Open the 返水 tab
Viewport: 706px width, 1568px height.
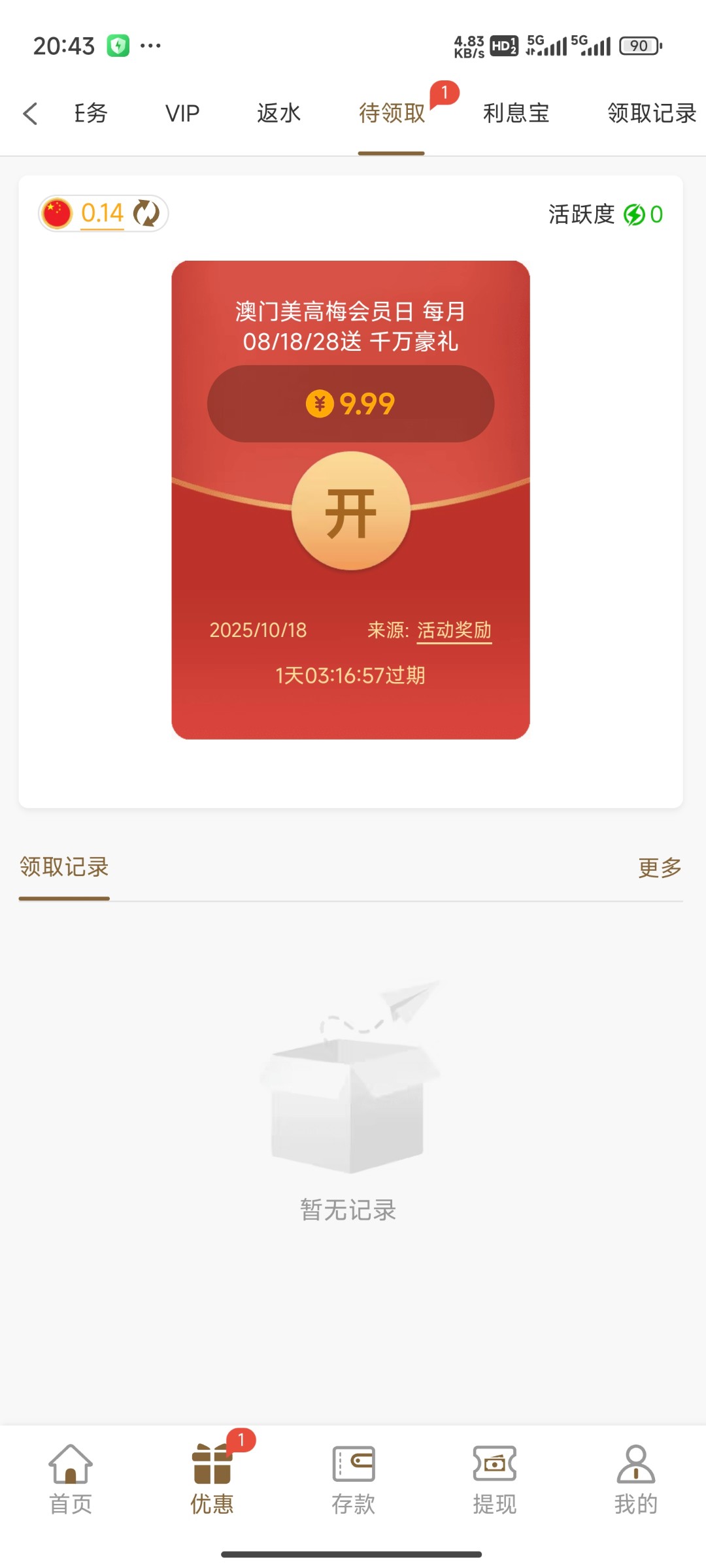pyautogui.click(x=279, y=113)
